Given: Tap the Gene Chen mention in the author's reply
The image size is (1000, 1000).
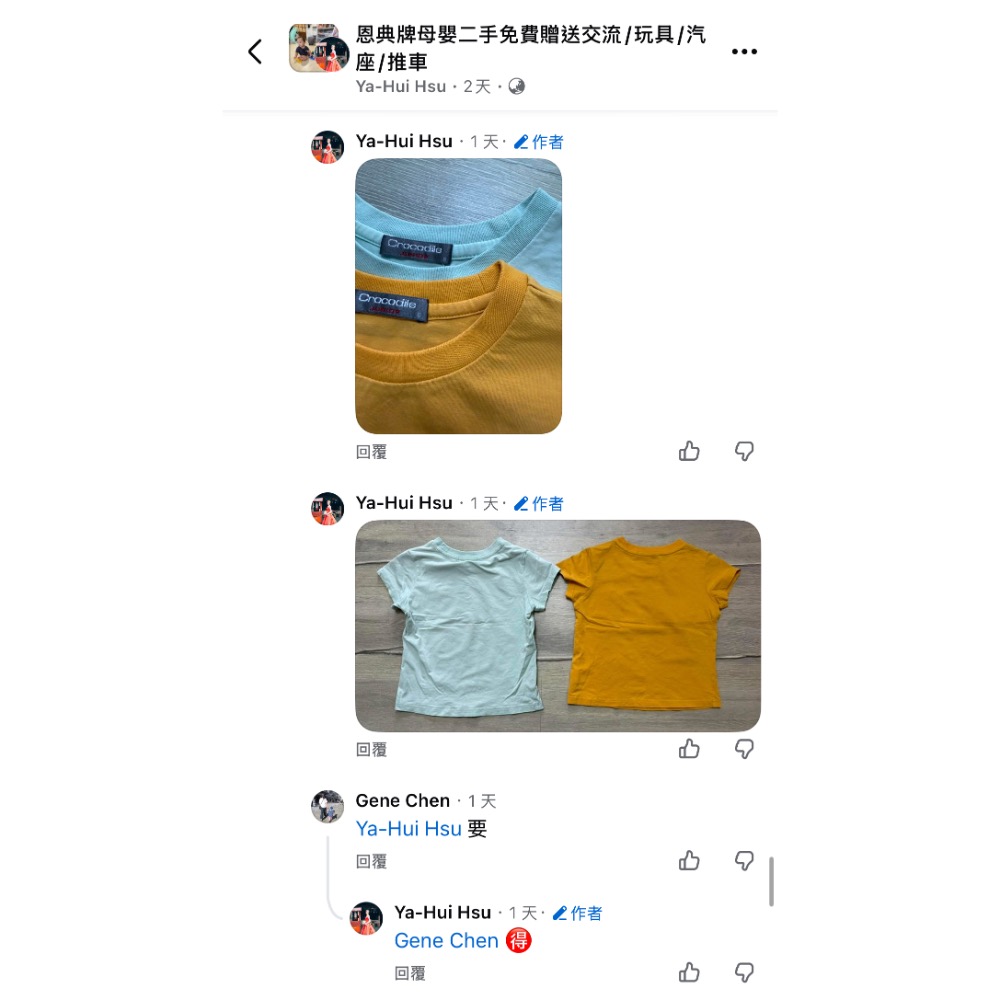Looking at the screenshot, I should (446, 941).
